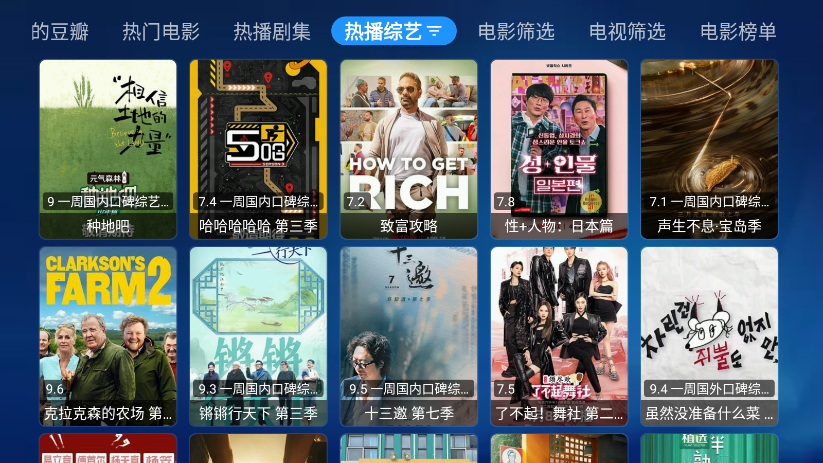The width and height of the screenshot is (823, 463).
Task: Switch to the 豆瓣 tab
Action: point(59,31)
